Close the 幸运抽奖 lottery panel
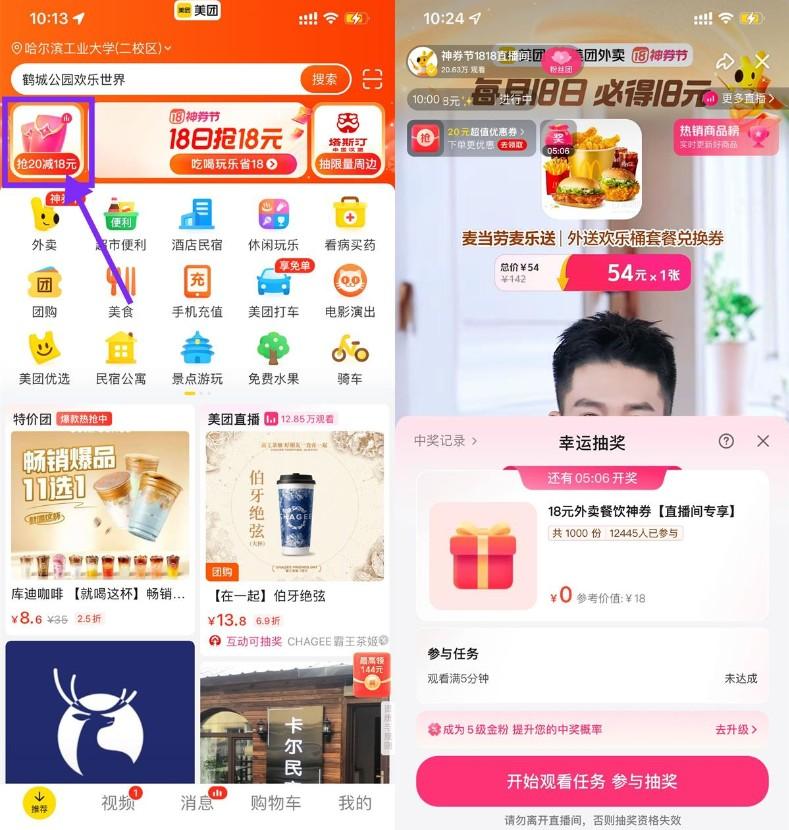Viewport: 789px width, 830px height. pyautogui.click(x=763, y=441)
